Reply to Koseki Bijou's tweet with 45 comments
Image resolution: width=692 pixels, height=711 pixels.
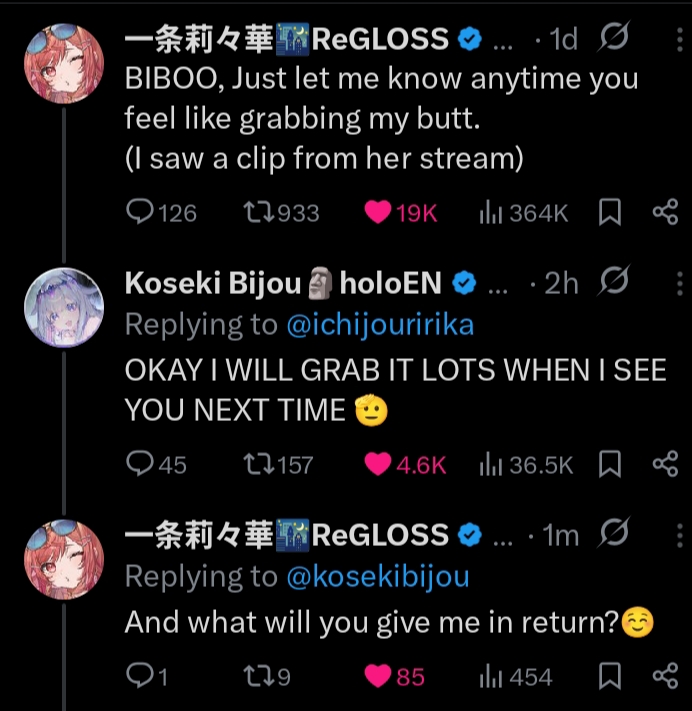pyautogui.click(x=140, y=464)
